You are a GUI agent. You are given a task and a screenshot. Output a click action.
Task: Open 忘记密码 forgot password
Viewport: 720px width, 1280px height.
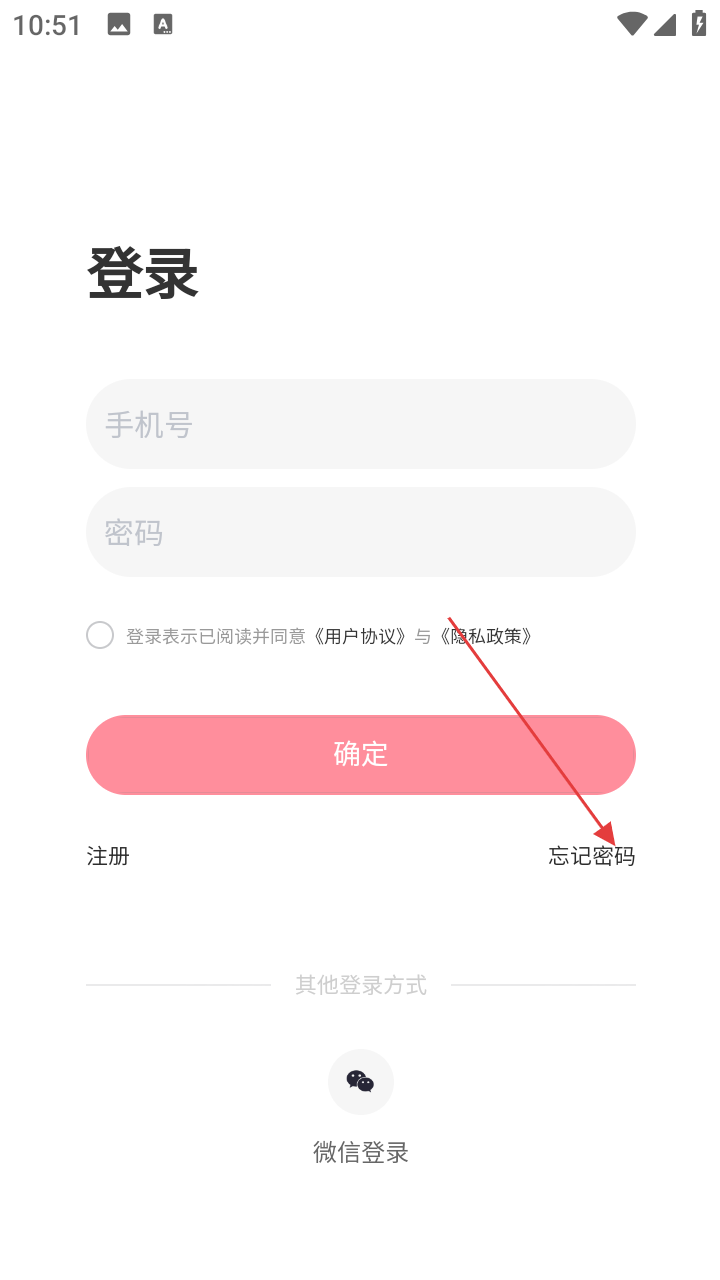pyautogui.click(x=592, y=856)
